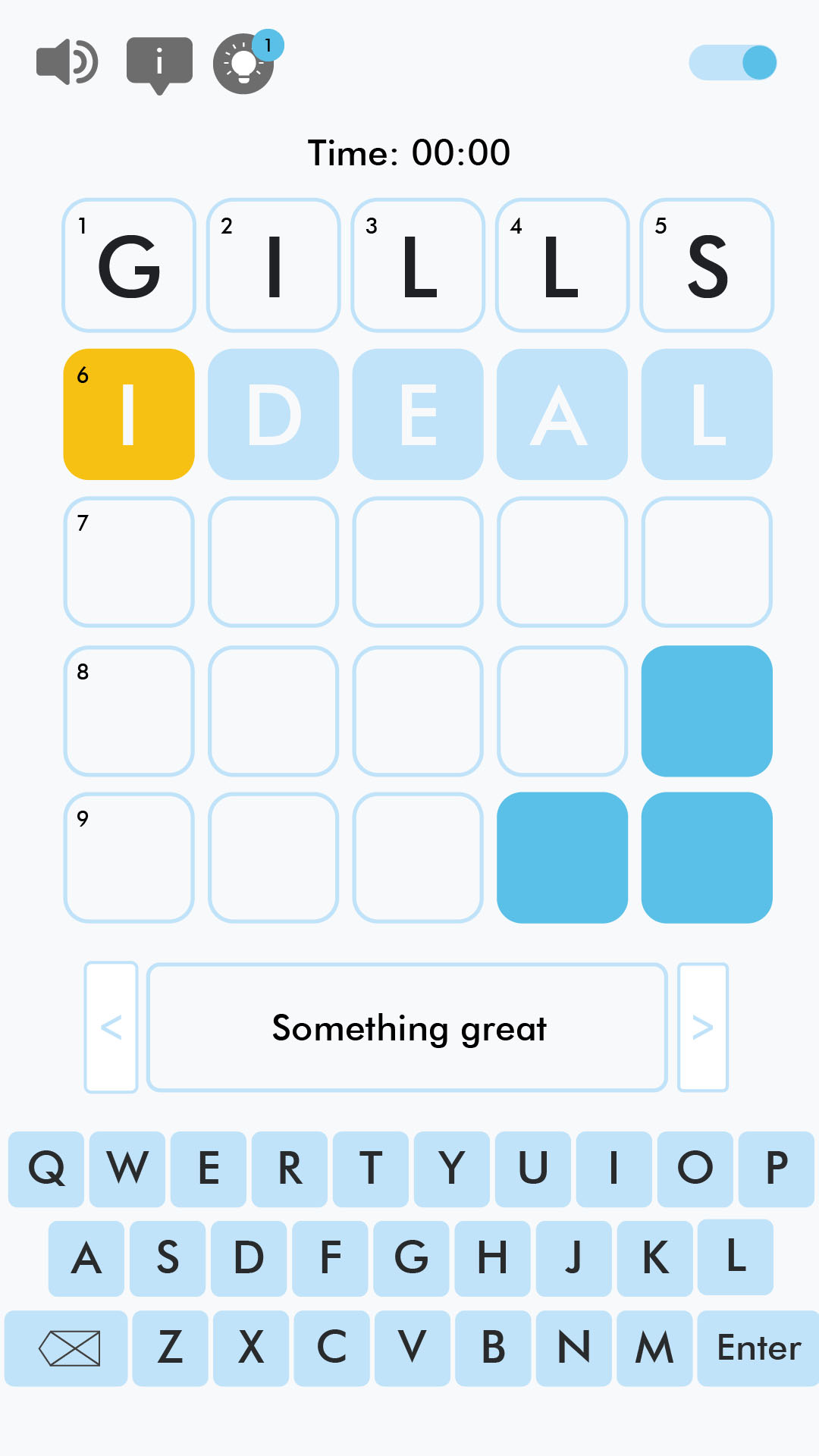Go to the previous clue
The height and width of the screenshot is (1456, 819).
[111, 1028]
